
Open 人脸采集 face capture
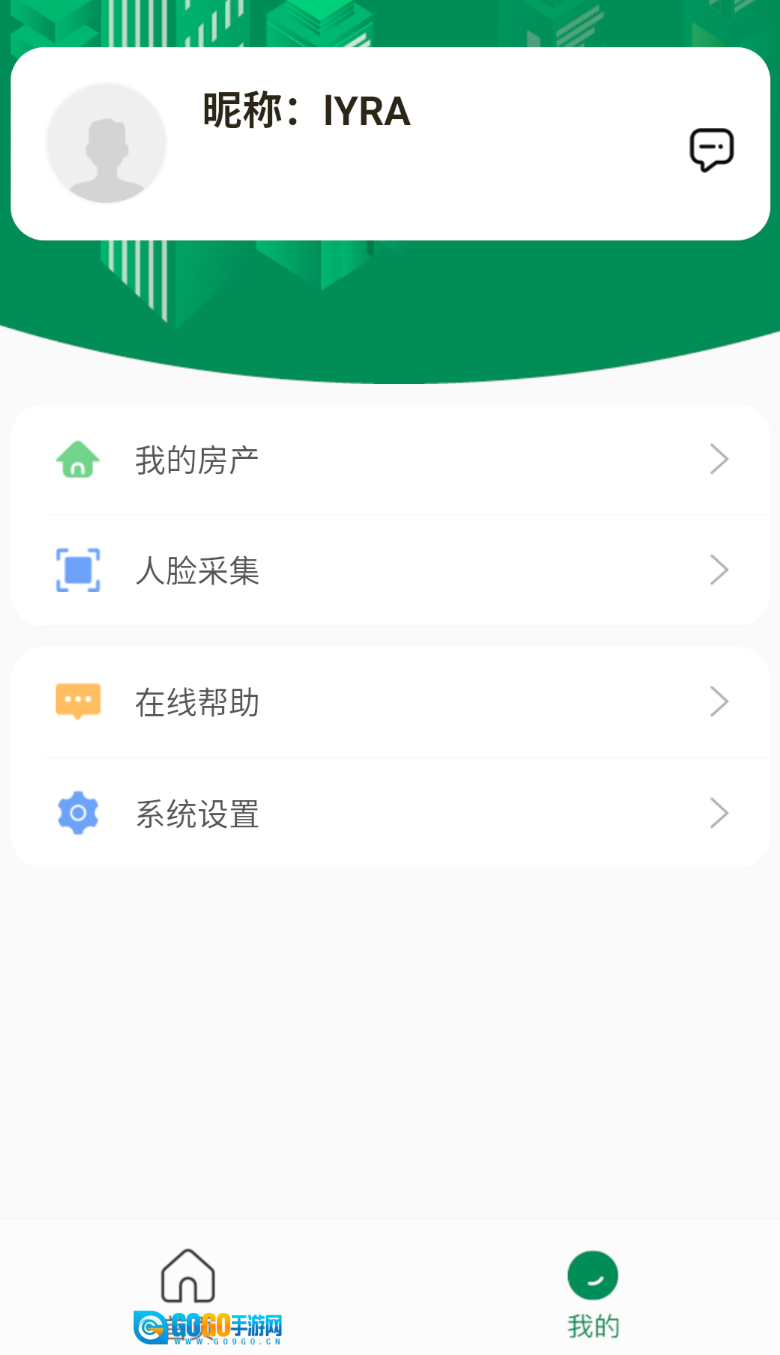coord(390,570)
